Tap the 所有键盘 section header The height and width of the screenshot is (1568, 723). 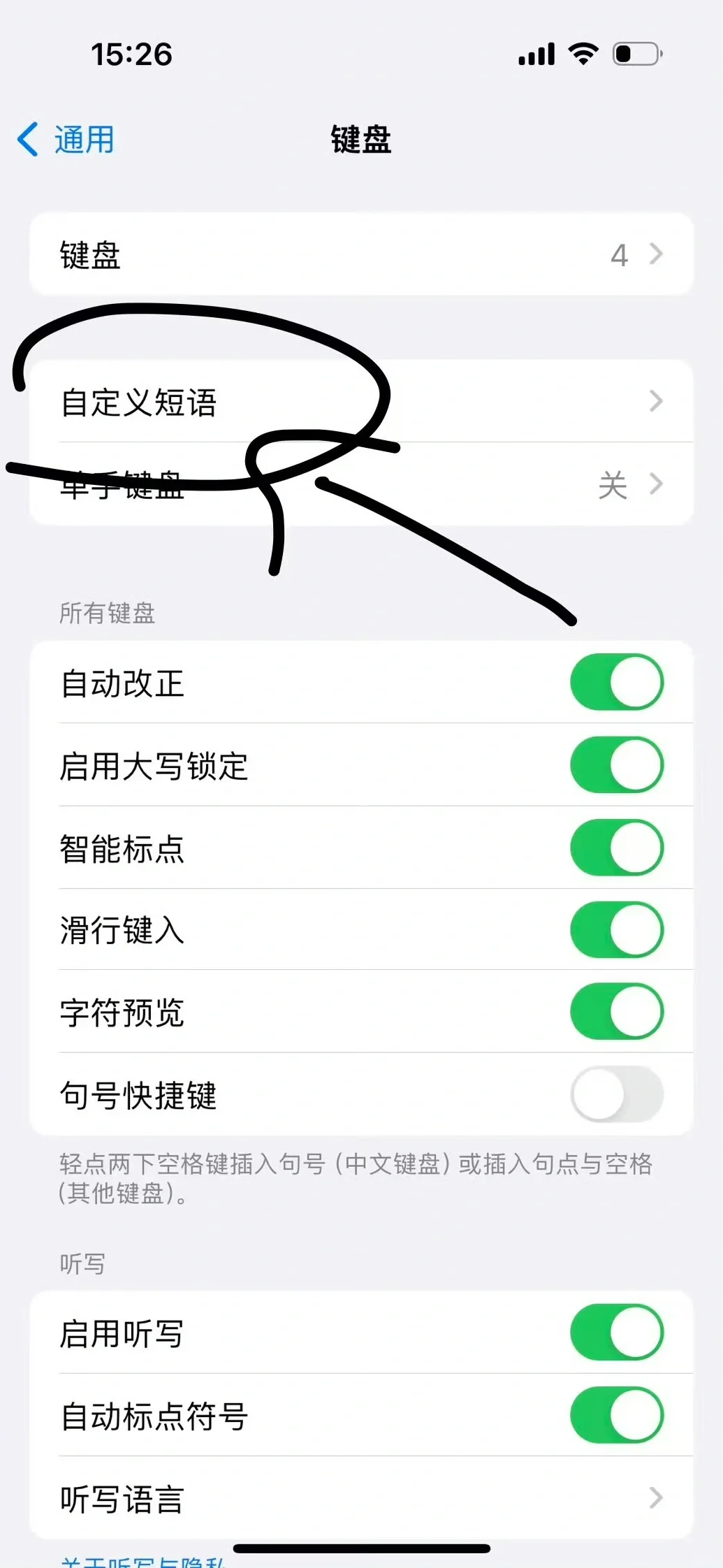pos(106,614)
